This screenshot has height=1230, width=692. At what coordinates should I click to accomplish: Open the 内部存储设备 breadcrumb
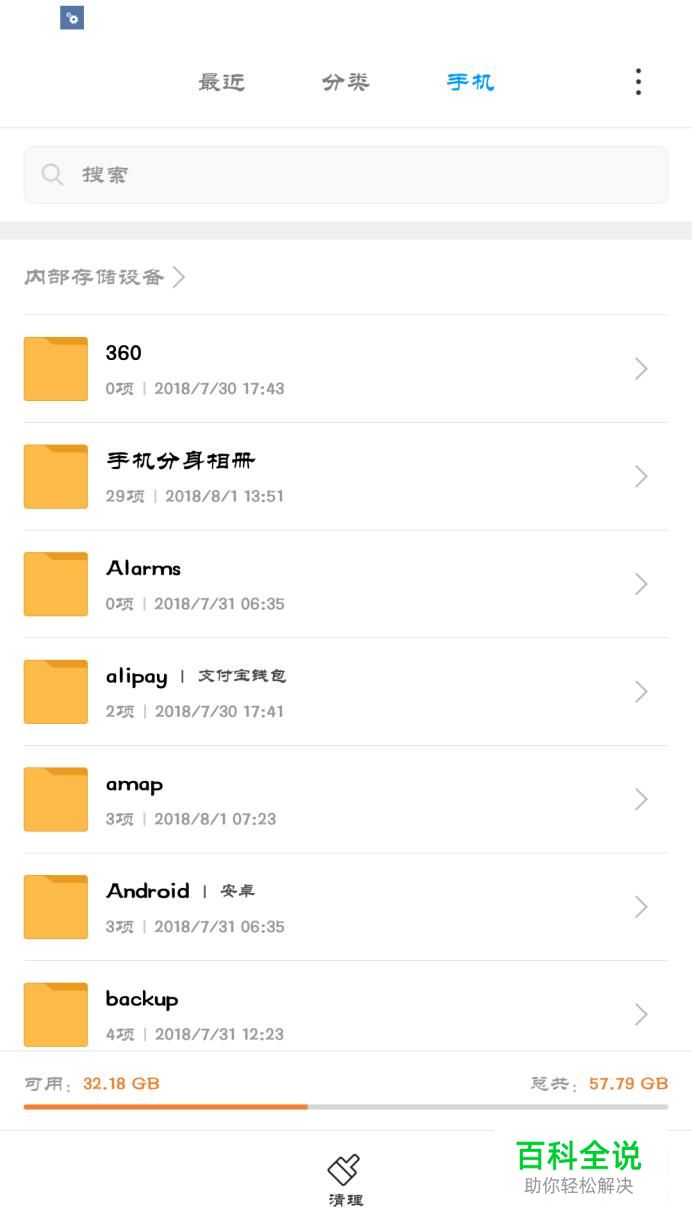(105, 277)
